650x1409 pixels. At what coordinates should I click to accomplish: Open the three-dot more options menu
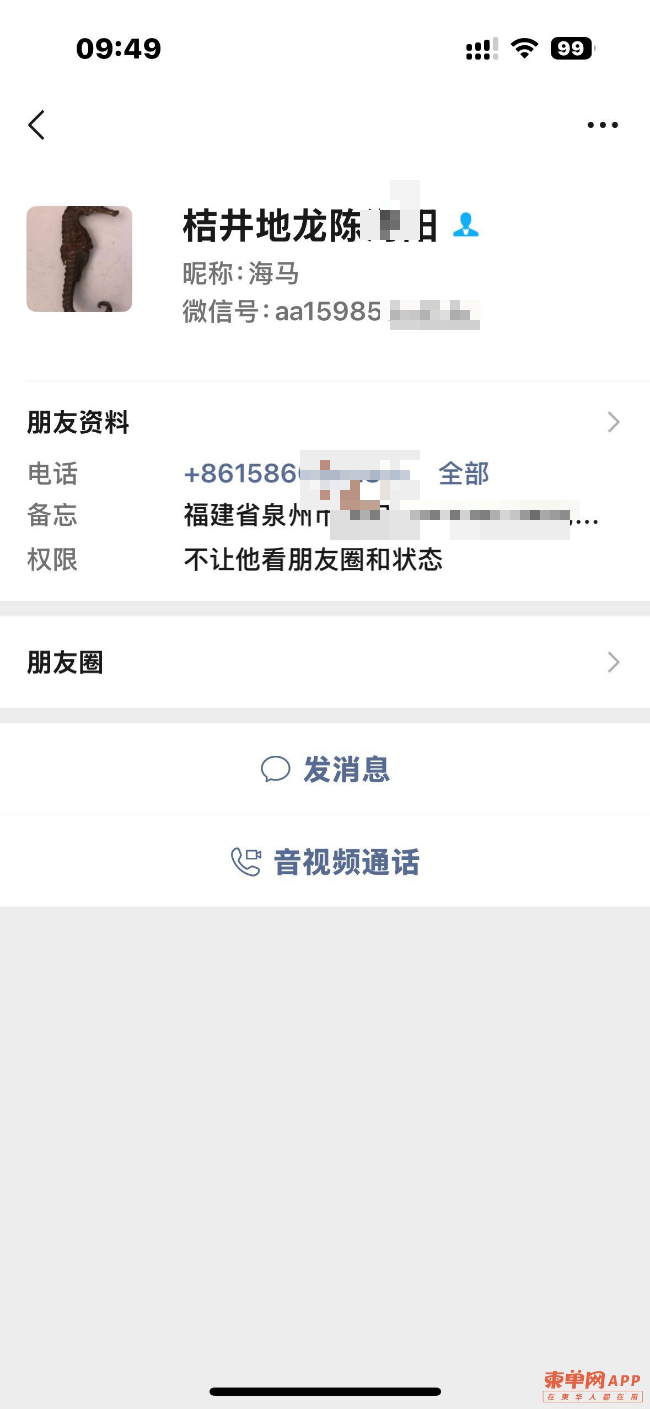(x=602, y=125)
